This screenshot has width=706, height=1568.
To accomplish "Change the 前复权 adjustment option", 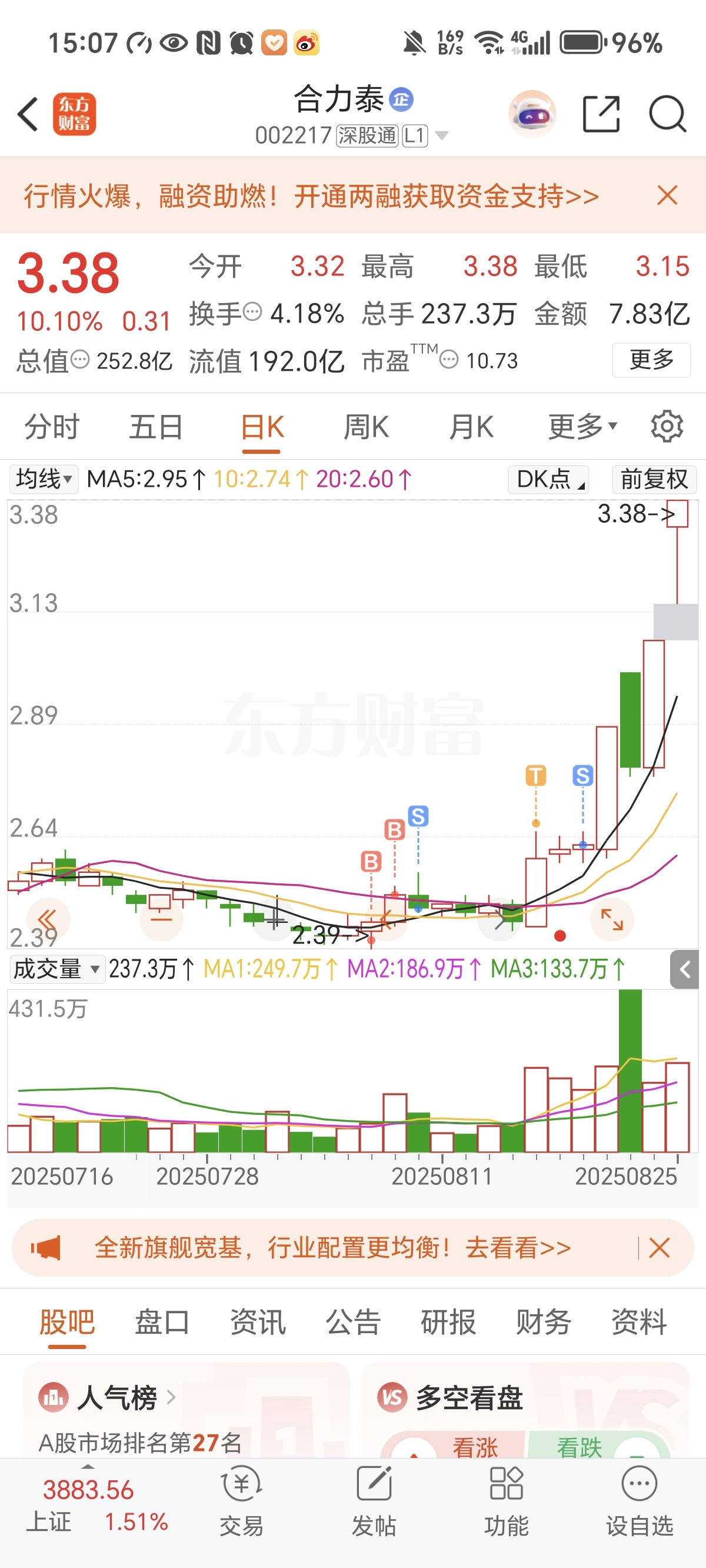I will pos(654,479).
